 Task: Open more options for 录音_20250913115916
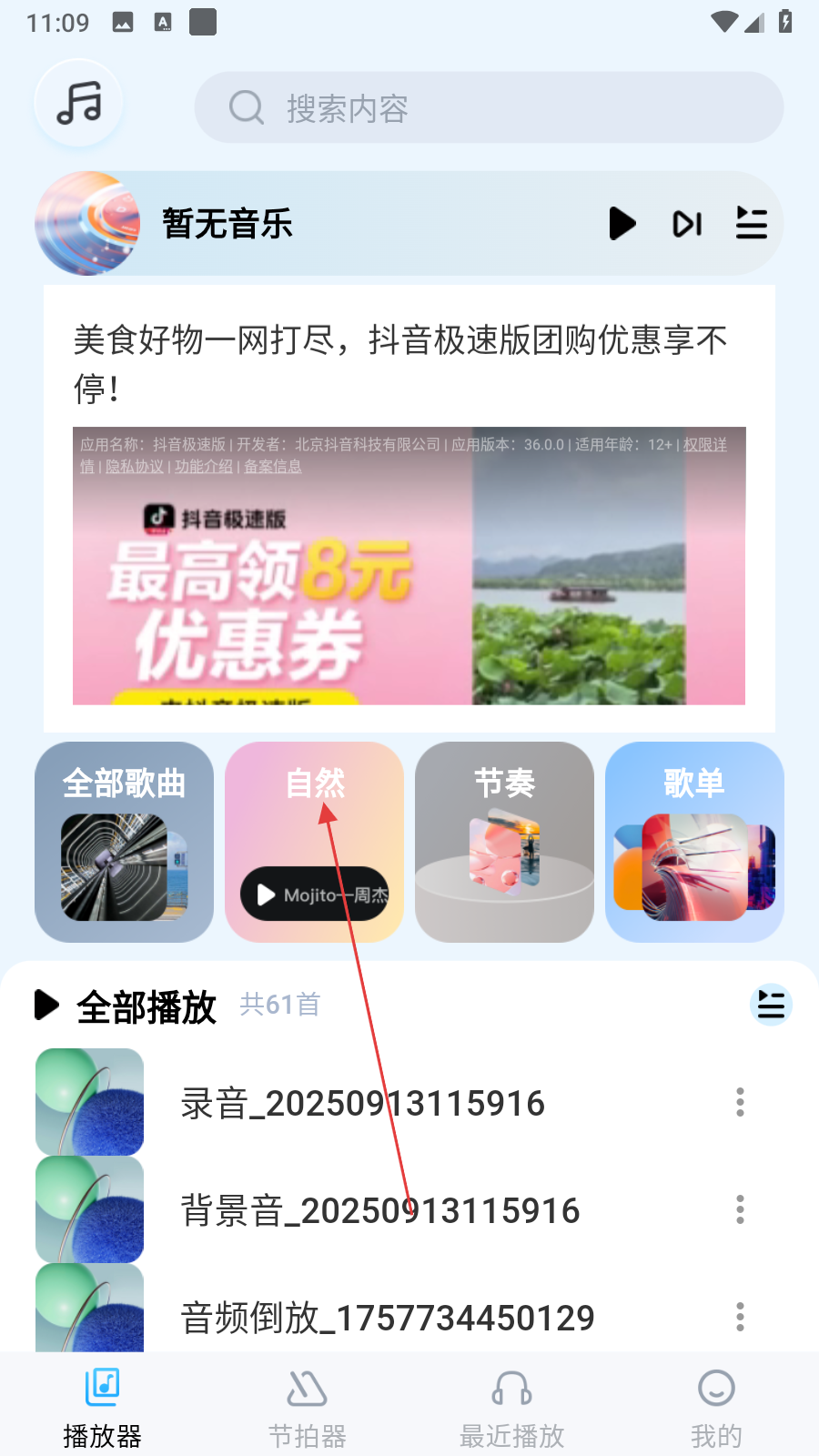(x=740, y=1103)
